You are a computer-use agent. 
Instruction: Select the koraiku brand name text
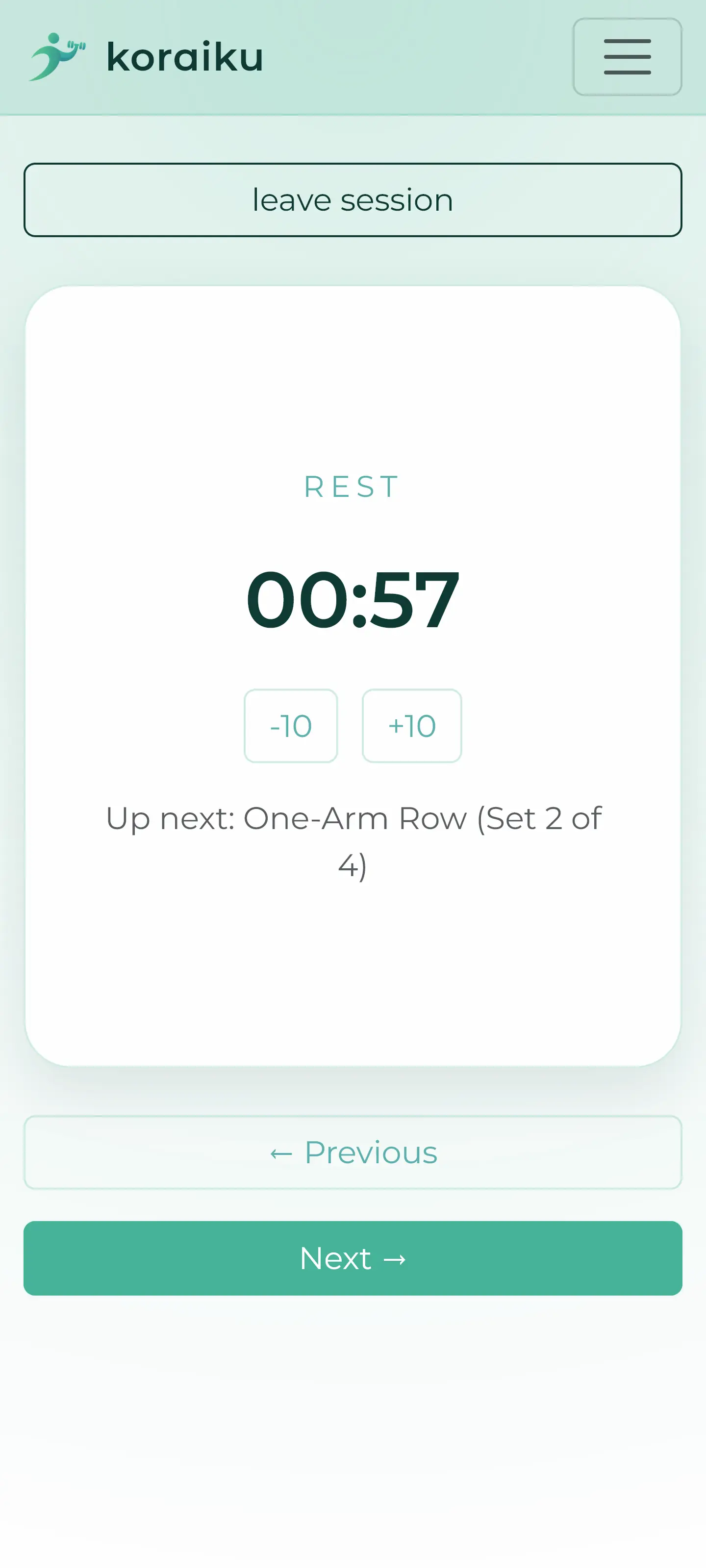[183, 56]
